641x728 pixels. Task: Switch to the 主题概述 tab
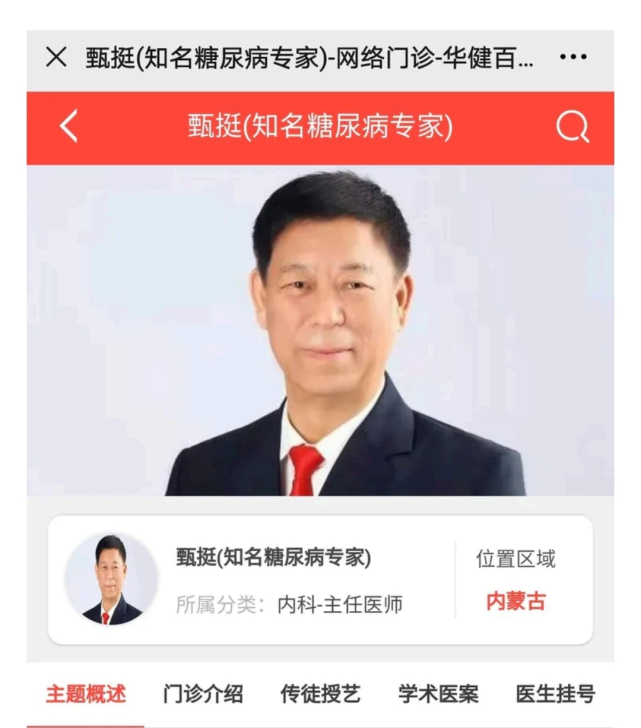pos(86,694)
